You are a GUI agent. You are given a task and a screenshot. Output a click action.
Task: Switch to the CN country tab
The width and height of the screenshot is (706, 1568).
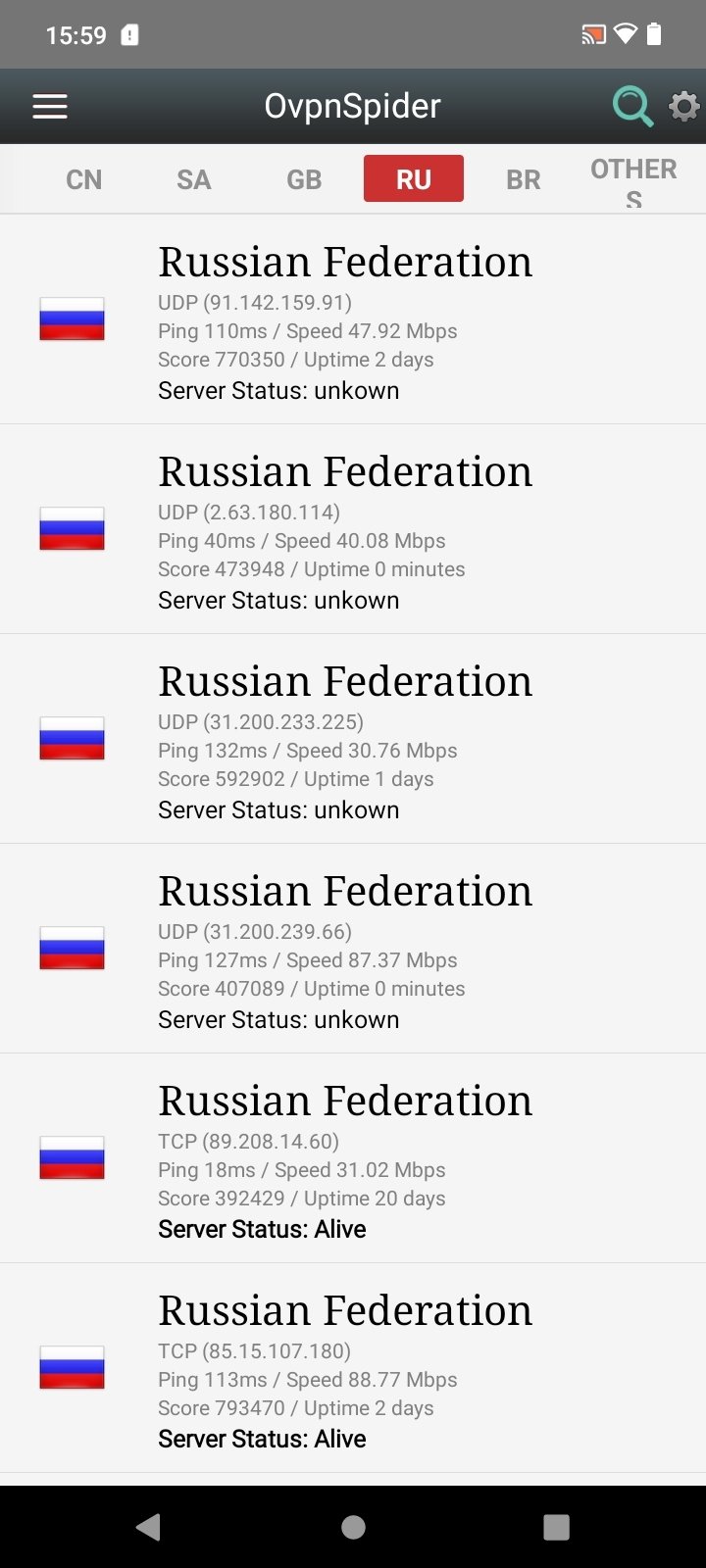(x=84, y=179)
